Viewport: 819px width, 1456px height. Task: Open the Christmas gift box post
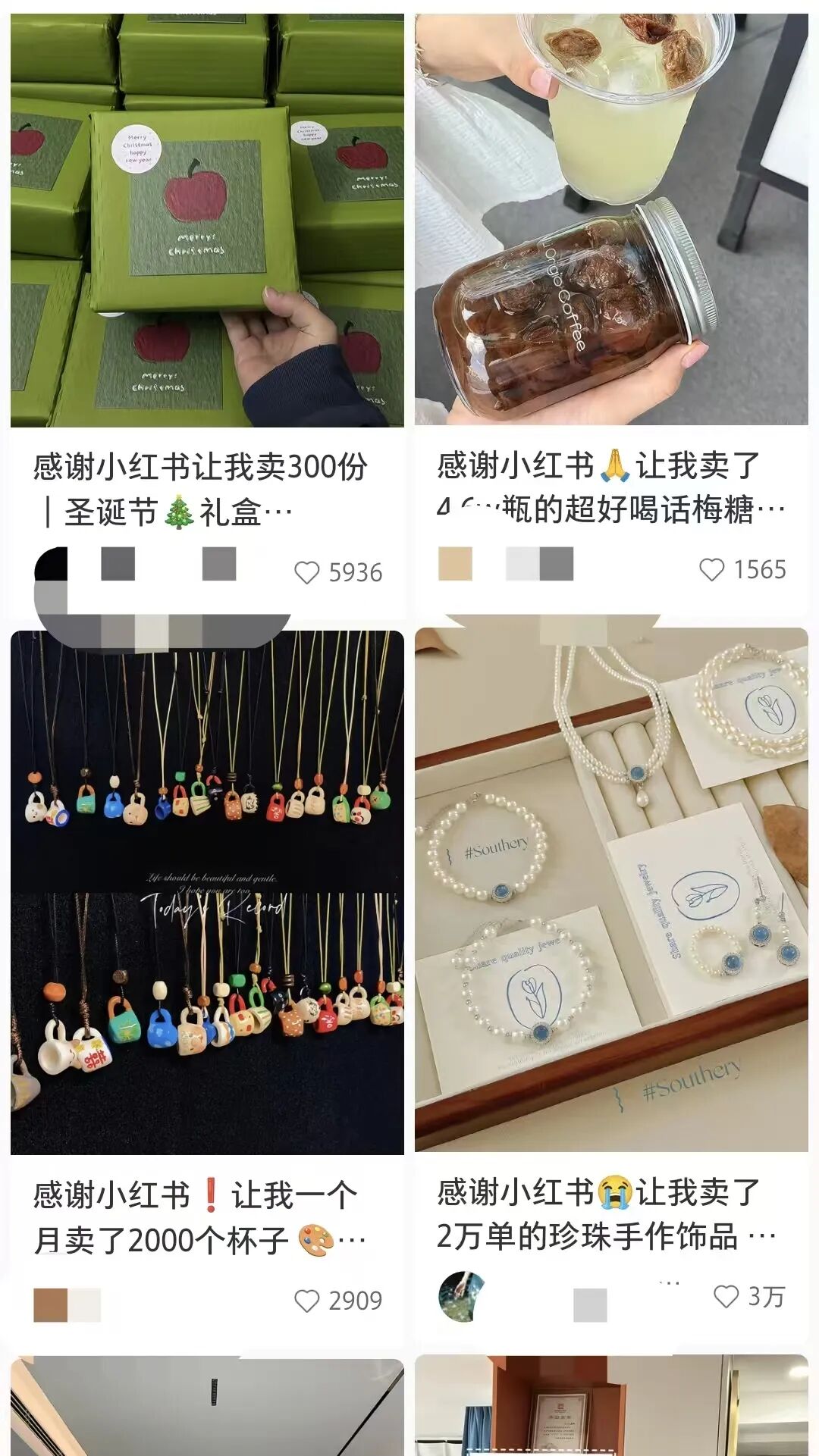(207, 221)
